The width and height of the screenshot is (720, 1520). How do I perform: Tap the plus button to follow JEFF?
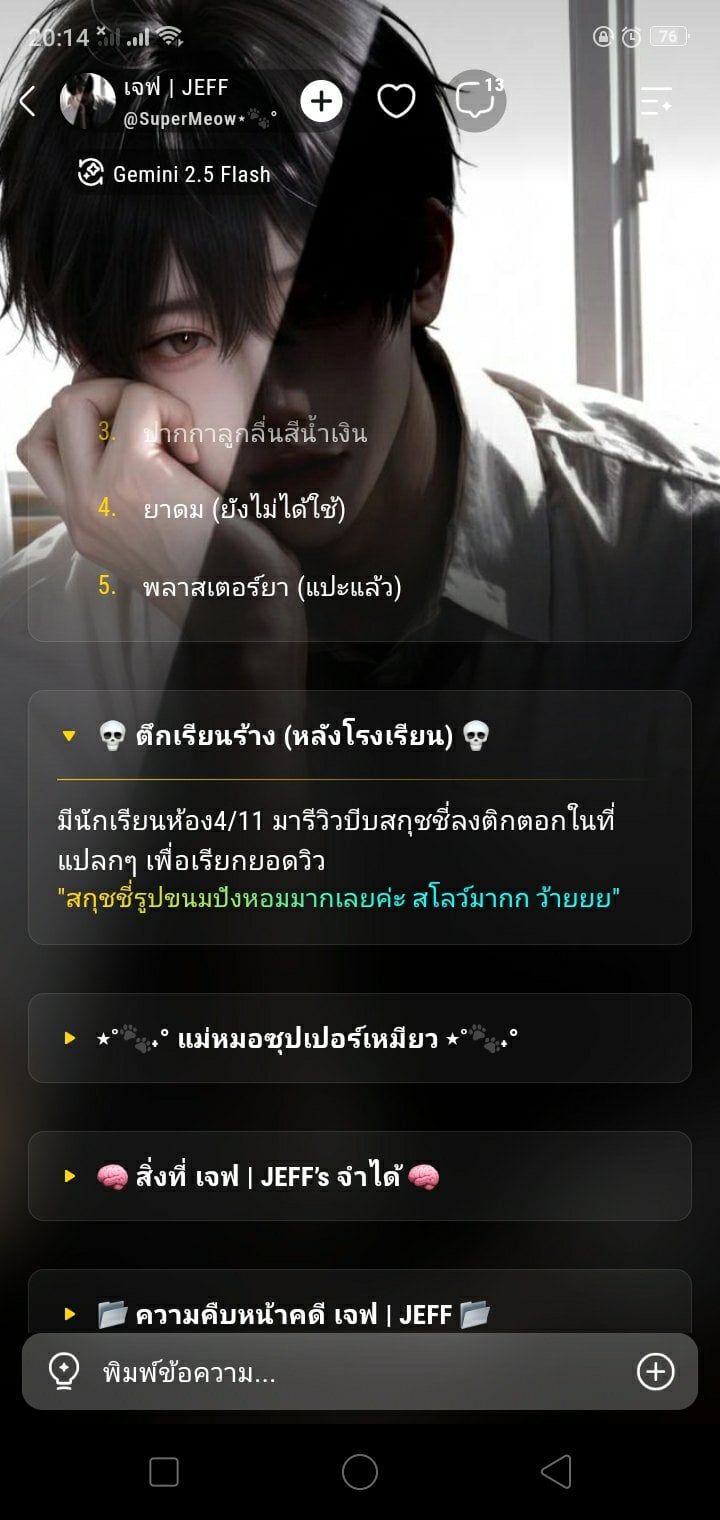click(321, 101)
